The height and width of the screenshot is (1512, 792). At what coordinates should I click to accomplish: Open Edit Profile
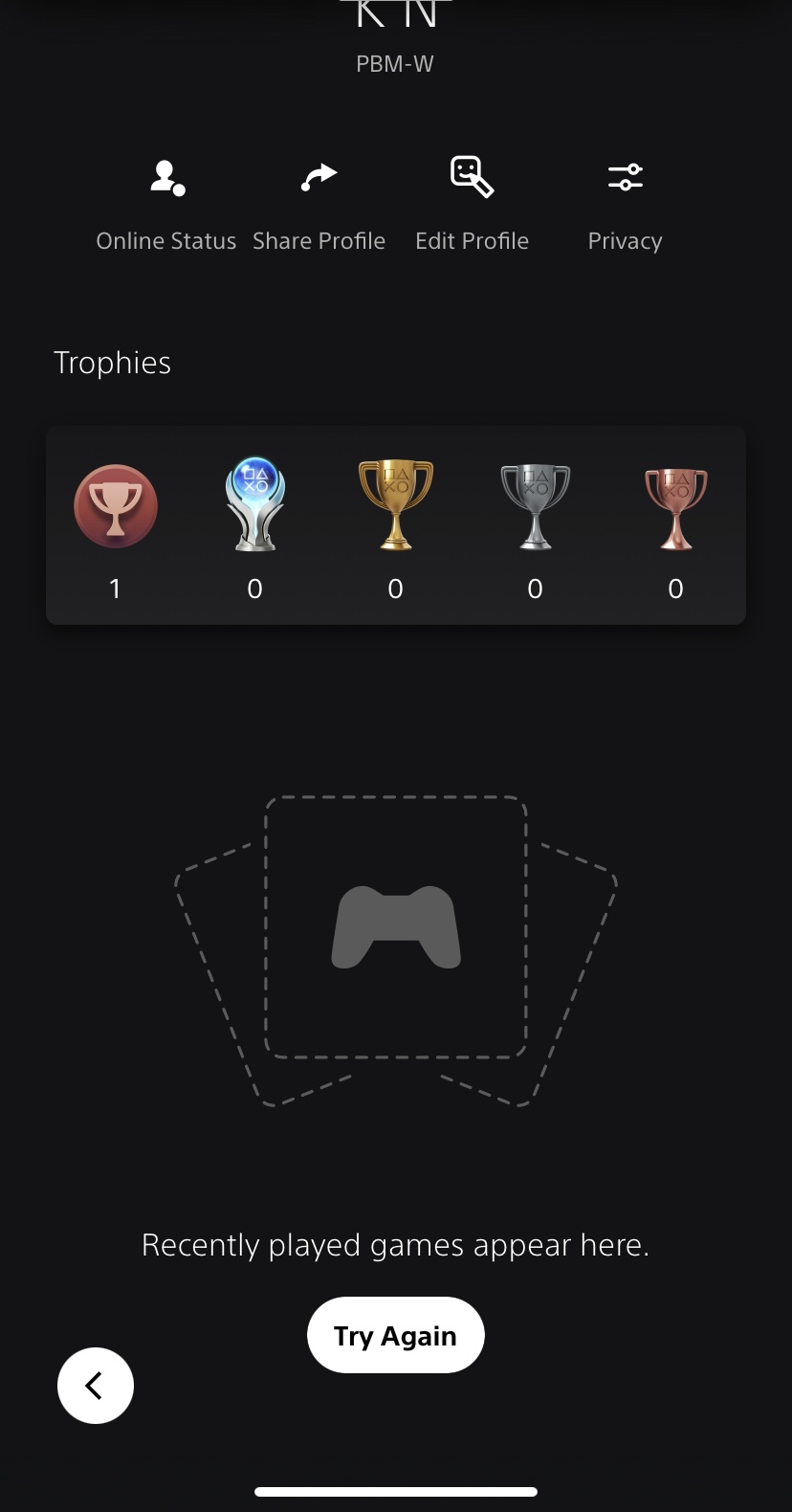pyautogui.click(x=472, y=204)
